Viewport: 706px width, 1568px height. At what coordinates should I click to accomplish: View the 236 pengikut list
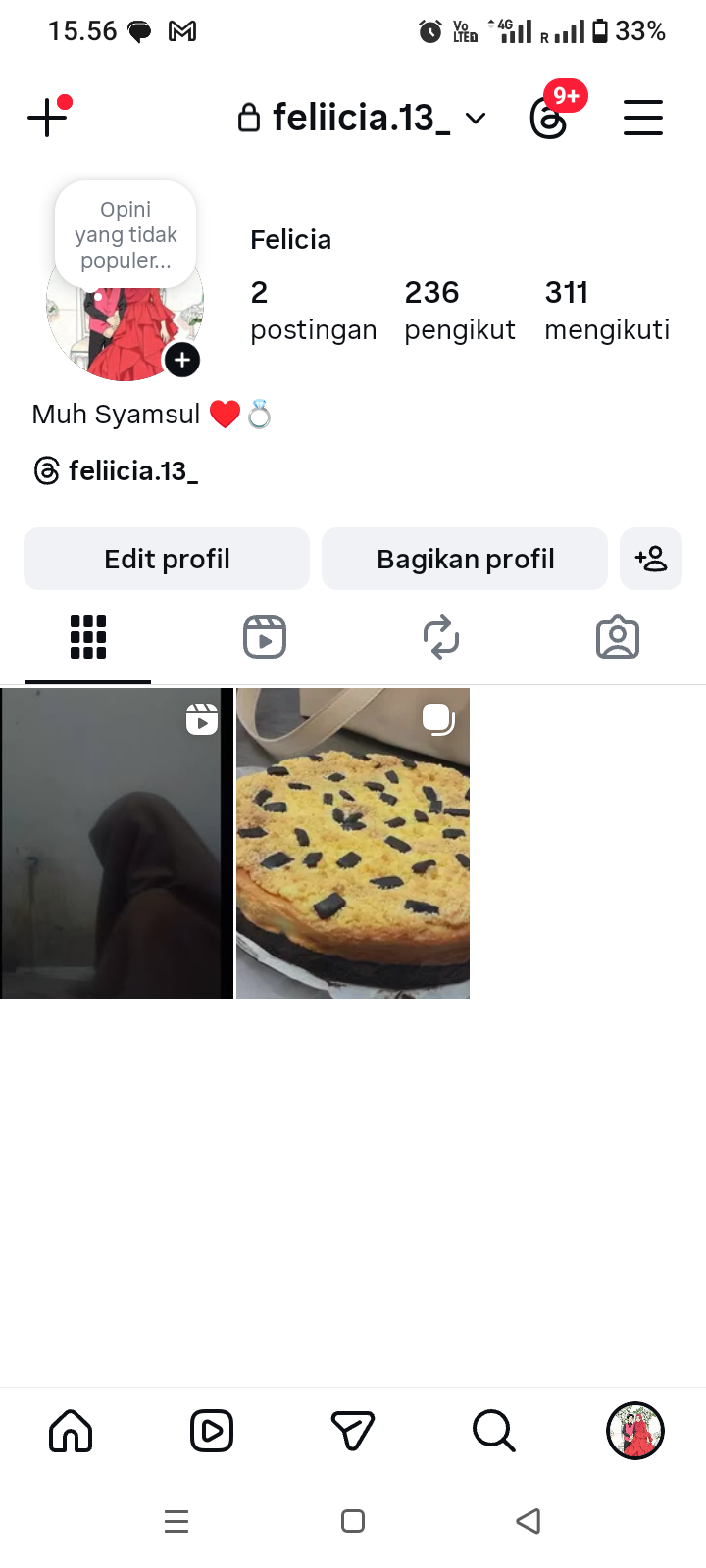click(x=459, y=310)
